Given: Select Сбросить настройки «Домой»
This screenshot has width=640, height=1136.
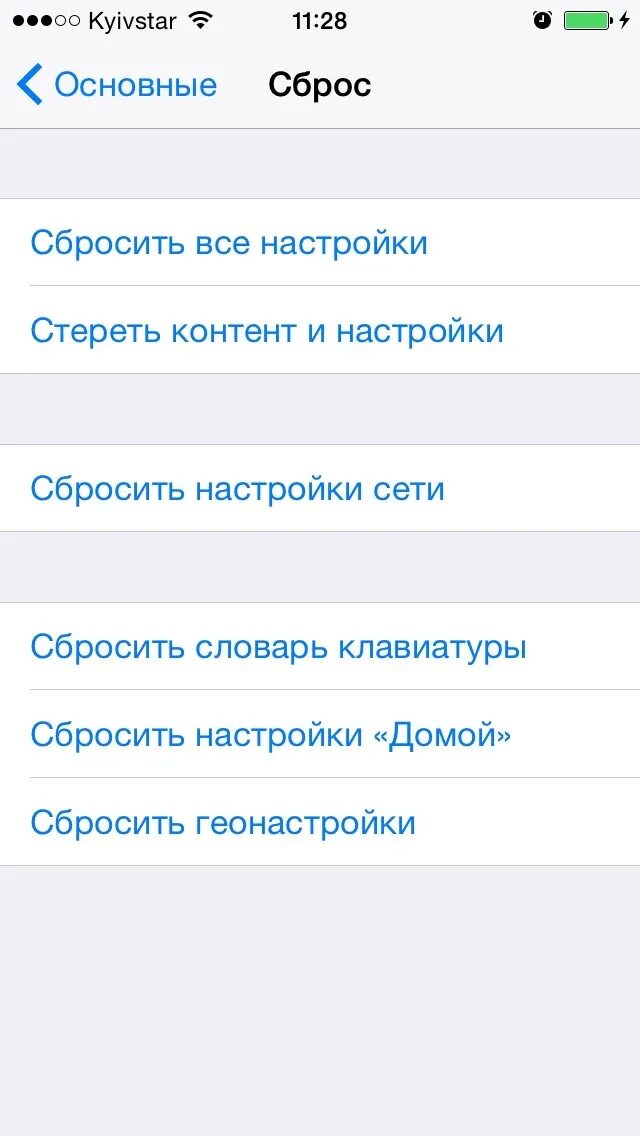Looking at the screenshot, I should click(270, 735).
